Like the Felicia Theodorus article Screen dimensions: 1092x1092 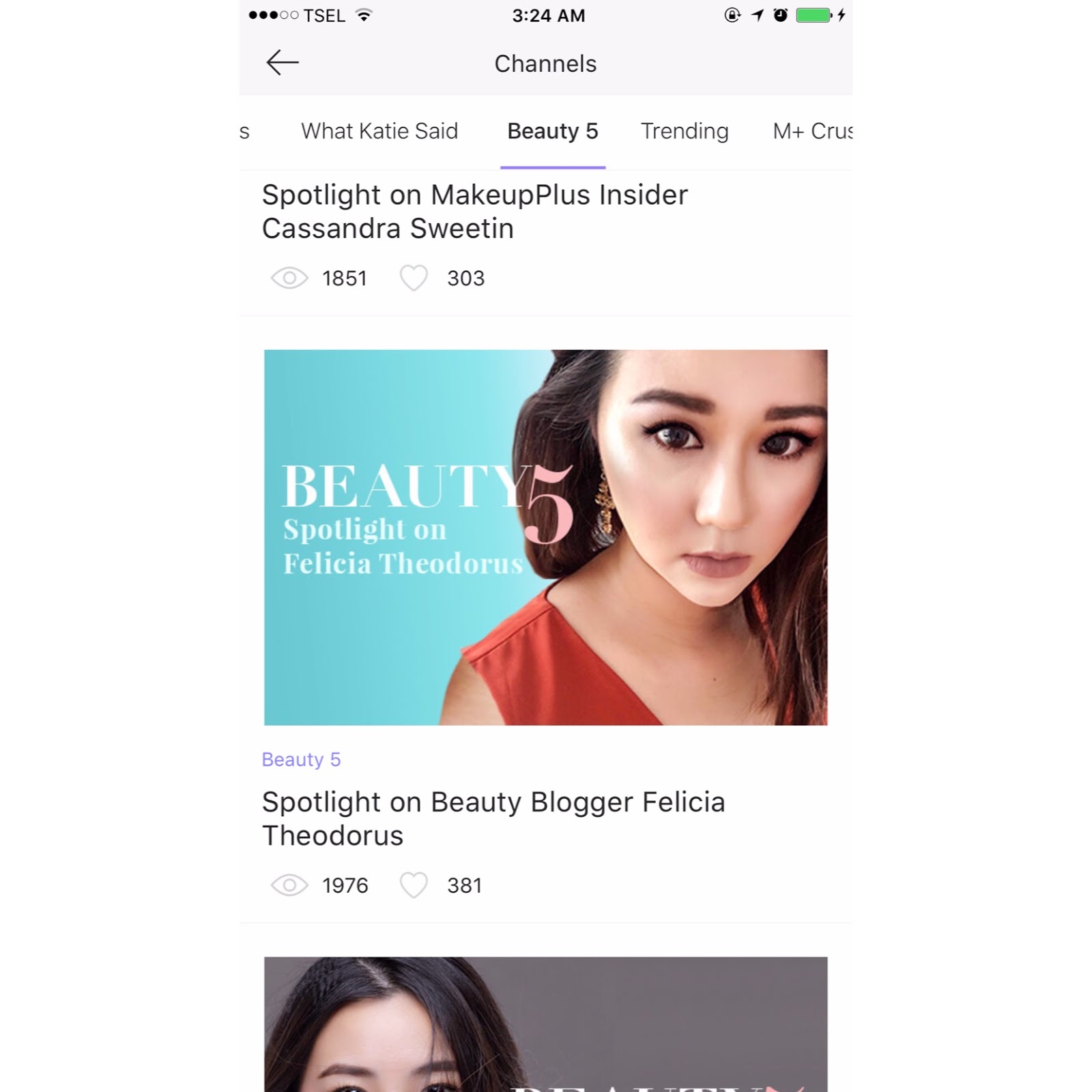point(414,885)
